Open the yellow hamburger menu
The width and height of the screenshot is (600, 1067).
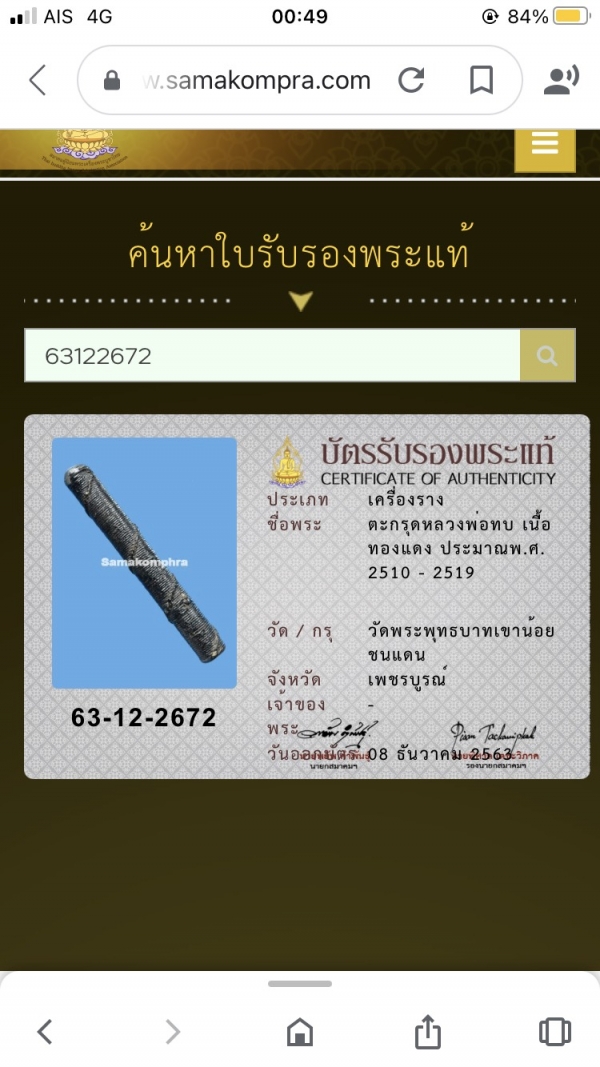point(545,148)
